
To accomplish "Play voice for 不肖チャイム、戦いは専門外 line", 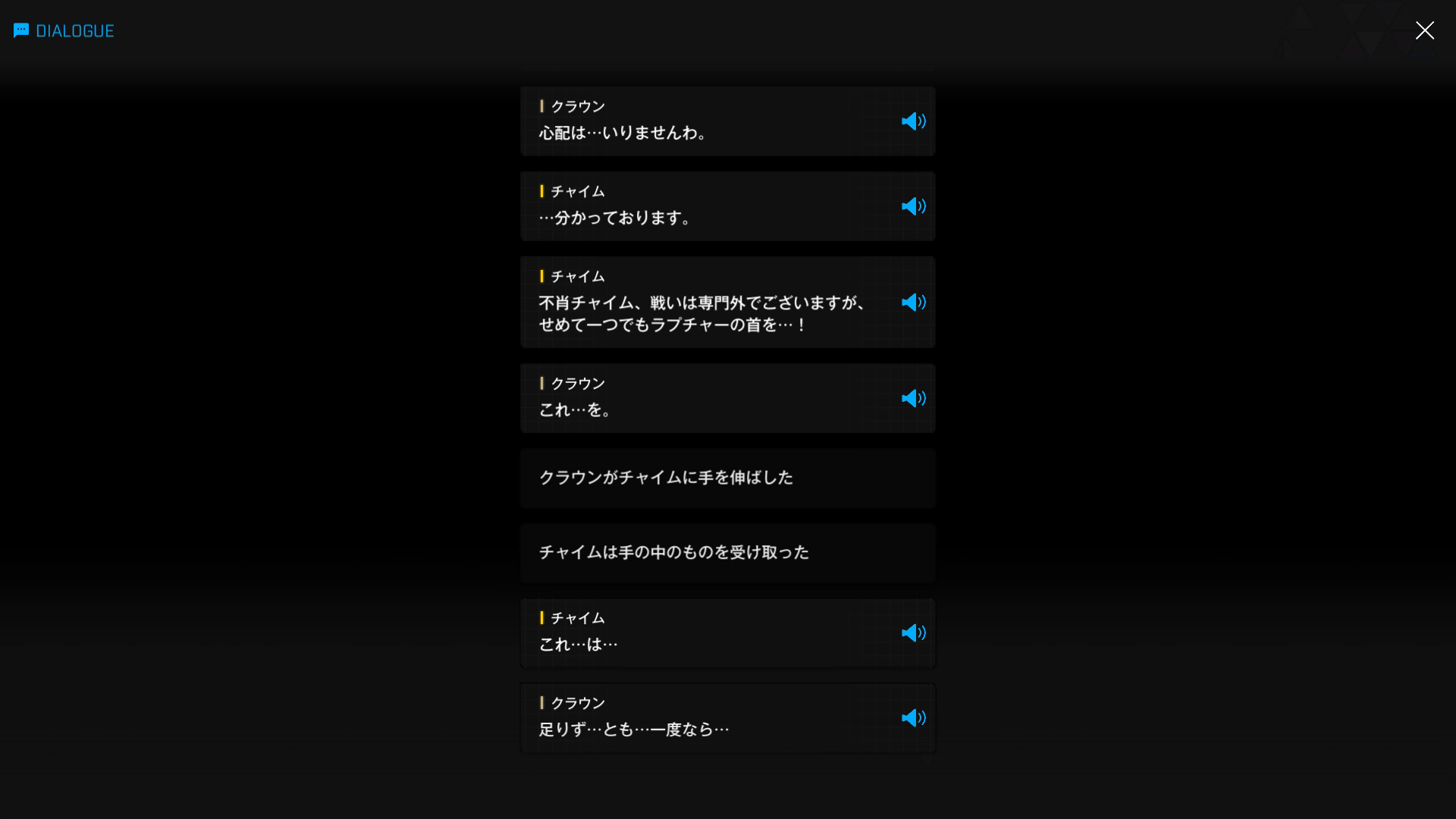I will tap(913, 303).
